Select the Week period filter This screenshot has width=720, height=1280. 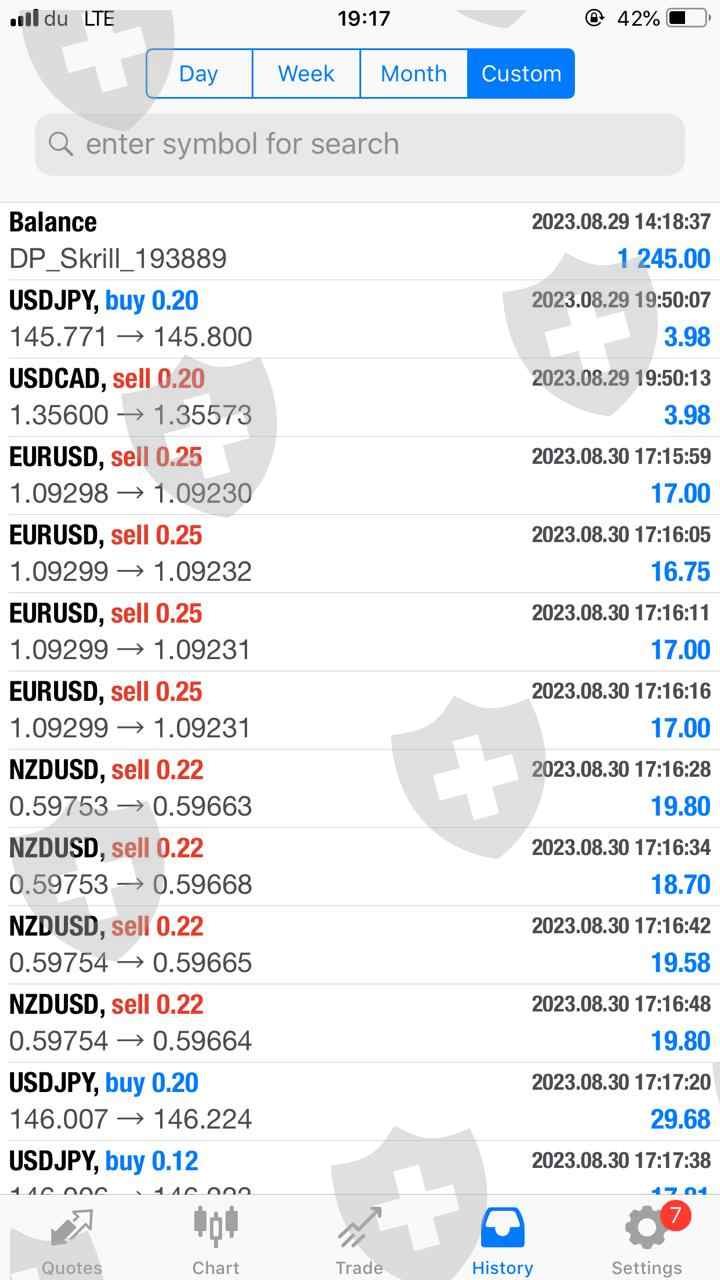306,74
